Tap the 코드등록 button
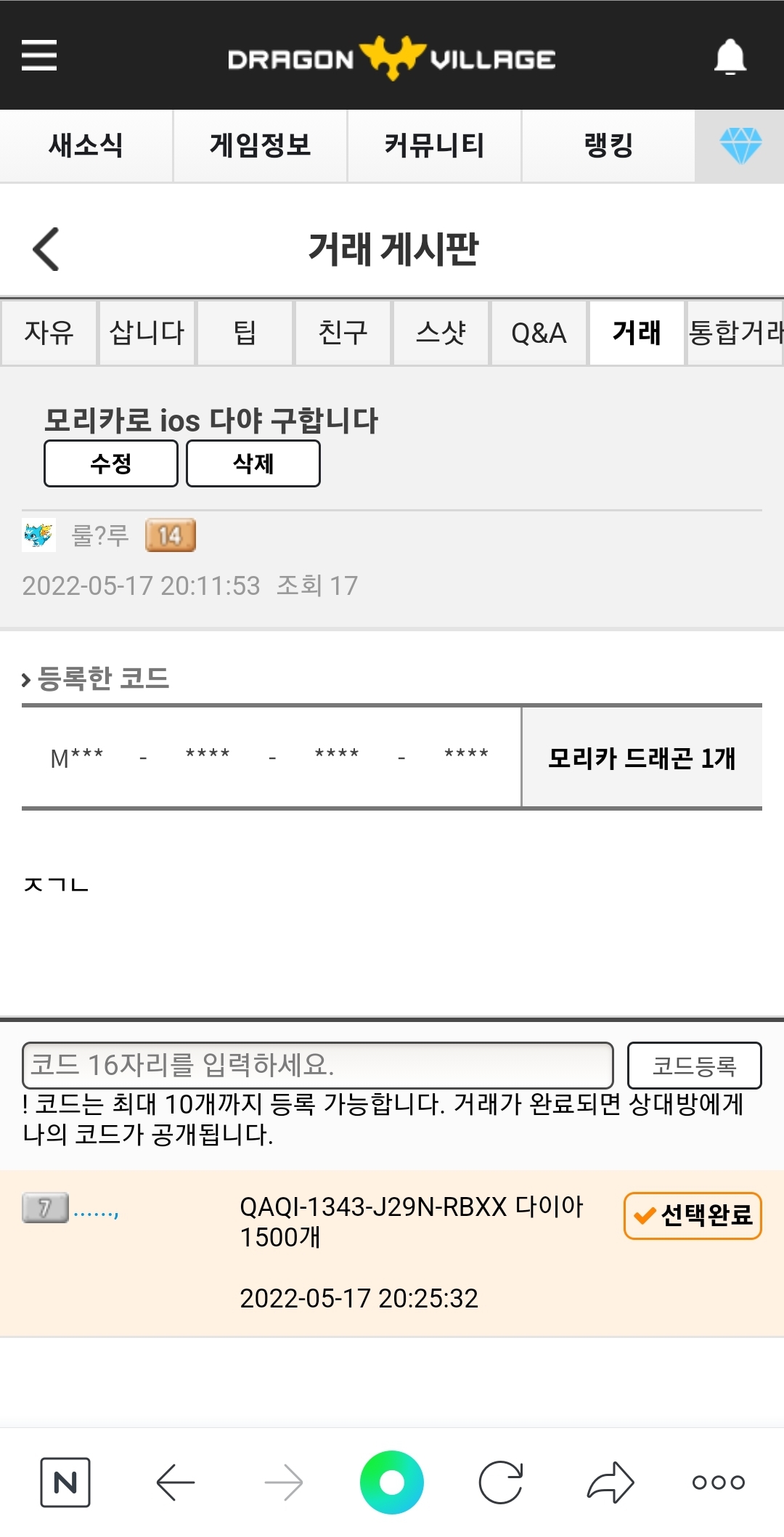The height and width of the screenshot is (1537, 784). click(x=694, y=1066)
